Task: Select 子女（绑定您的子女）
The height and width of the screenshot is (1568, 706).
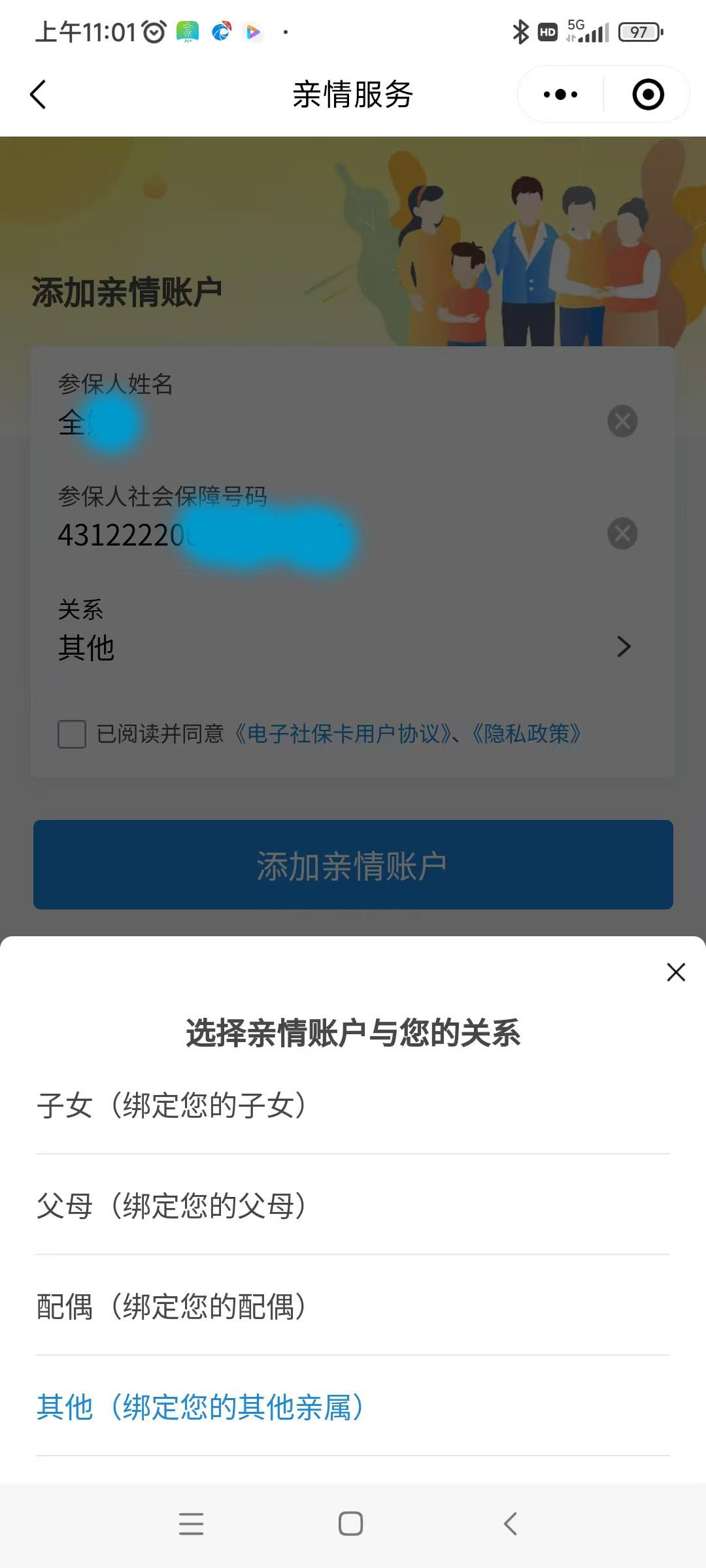Action: [x=171, y=1105]
